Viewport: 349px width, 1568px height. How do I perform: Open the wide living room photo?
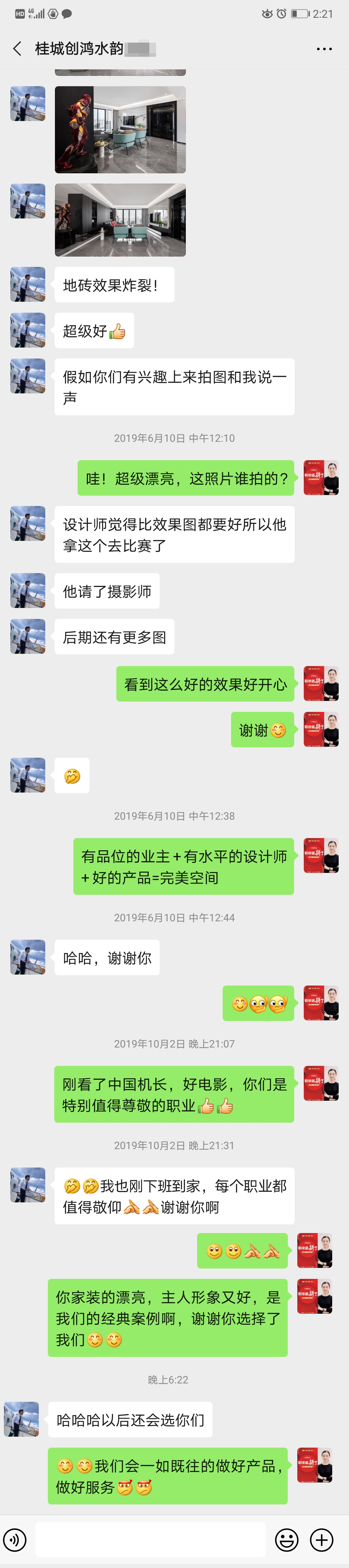point(120,220)
